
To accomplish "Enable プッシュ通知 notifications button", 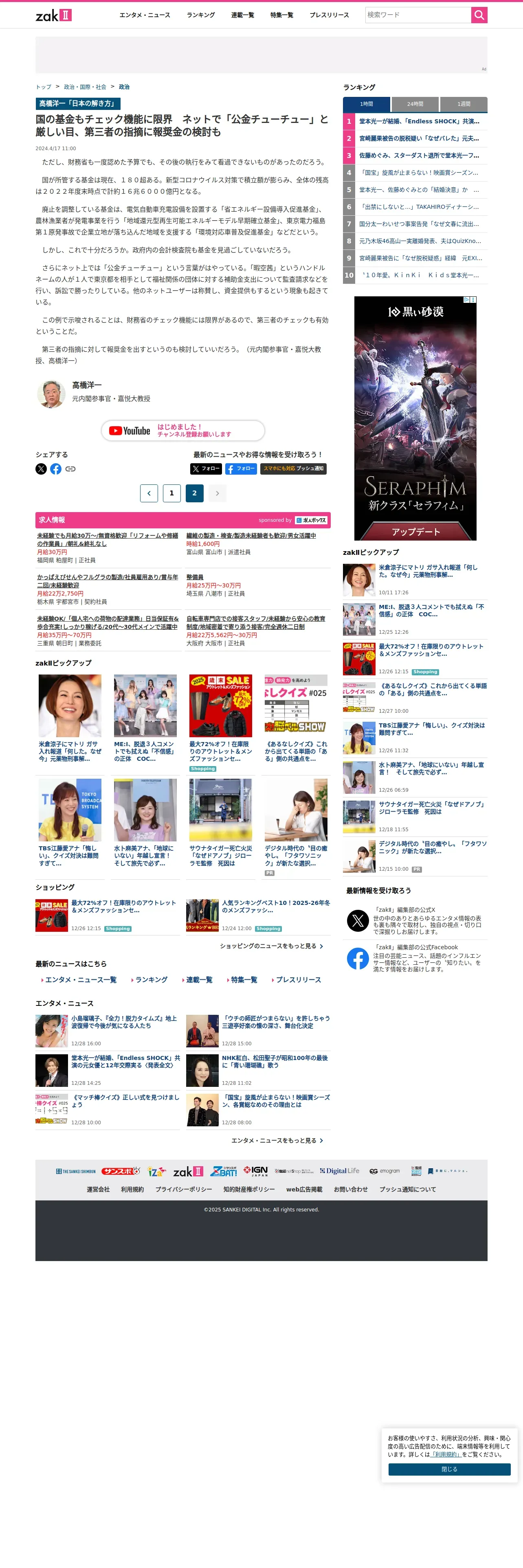I will coord(293,469).
